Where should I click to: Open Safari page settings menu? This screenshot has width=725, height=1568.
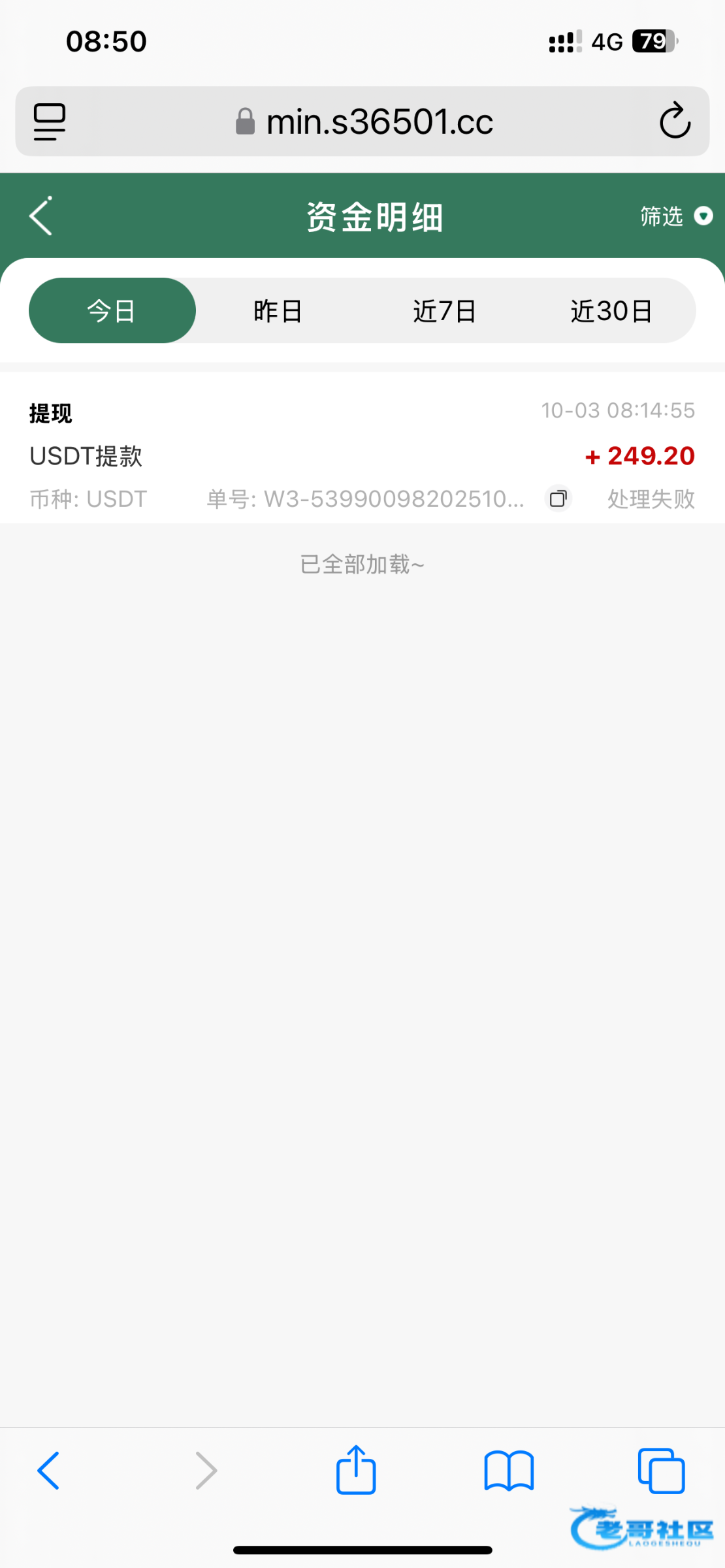point(50,122)
